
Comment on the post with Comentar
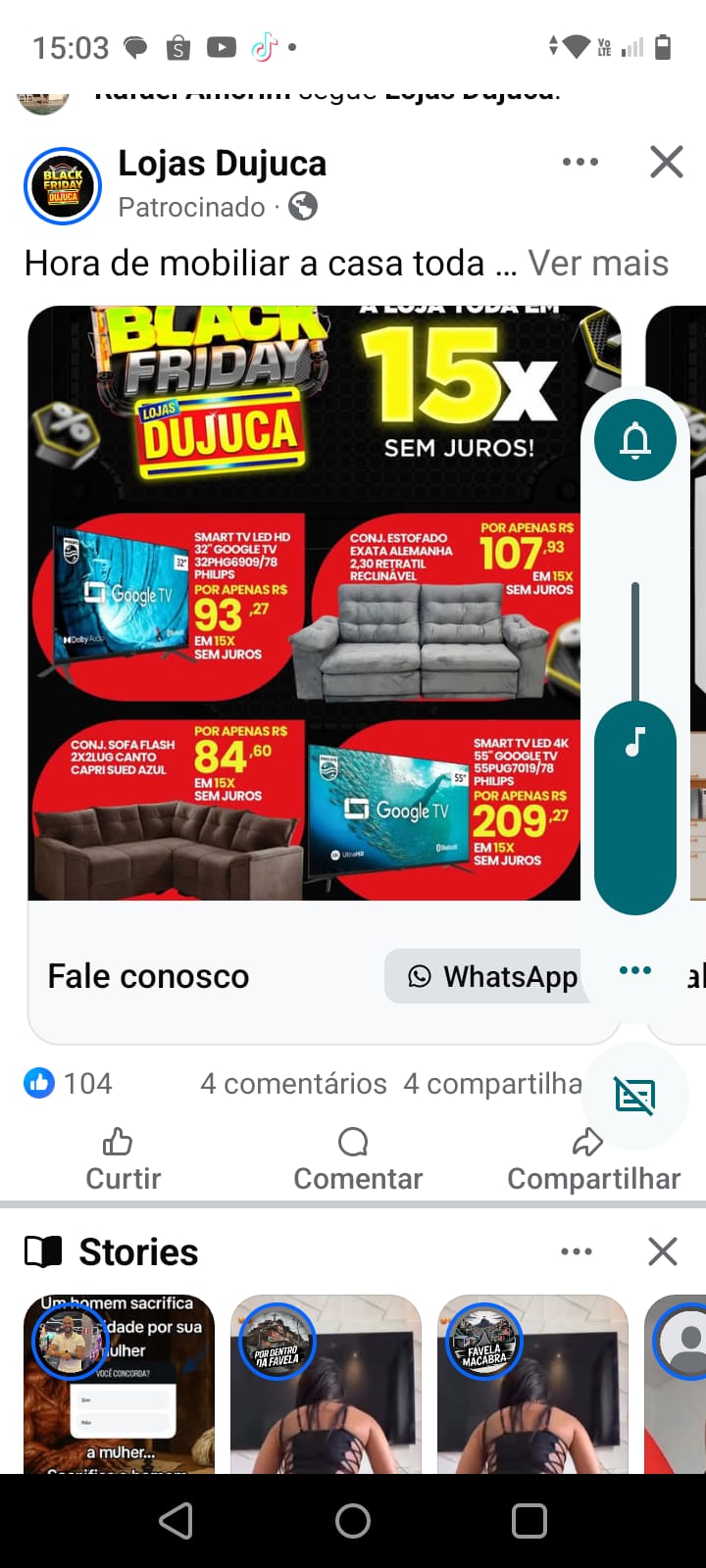357,1159
